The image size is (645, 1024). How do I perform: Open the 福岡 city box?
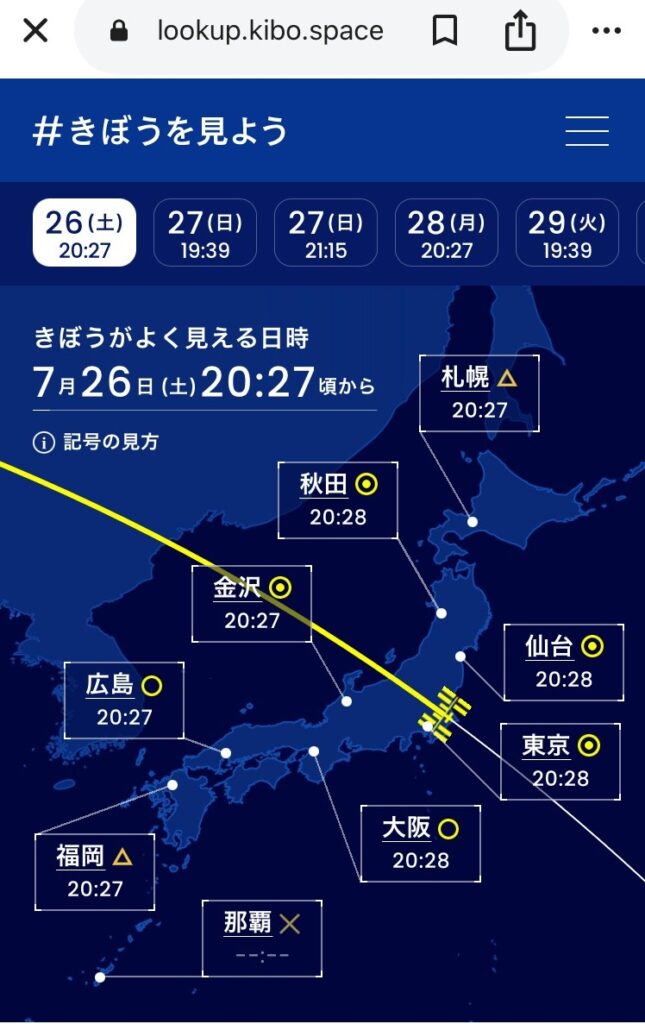(x=95, y=871)
